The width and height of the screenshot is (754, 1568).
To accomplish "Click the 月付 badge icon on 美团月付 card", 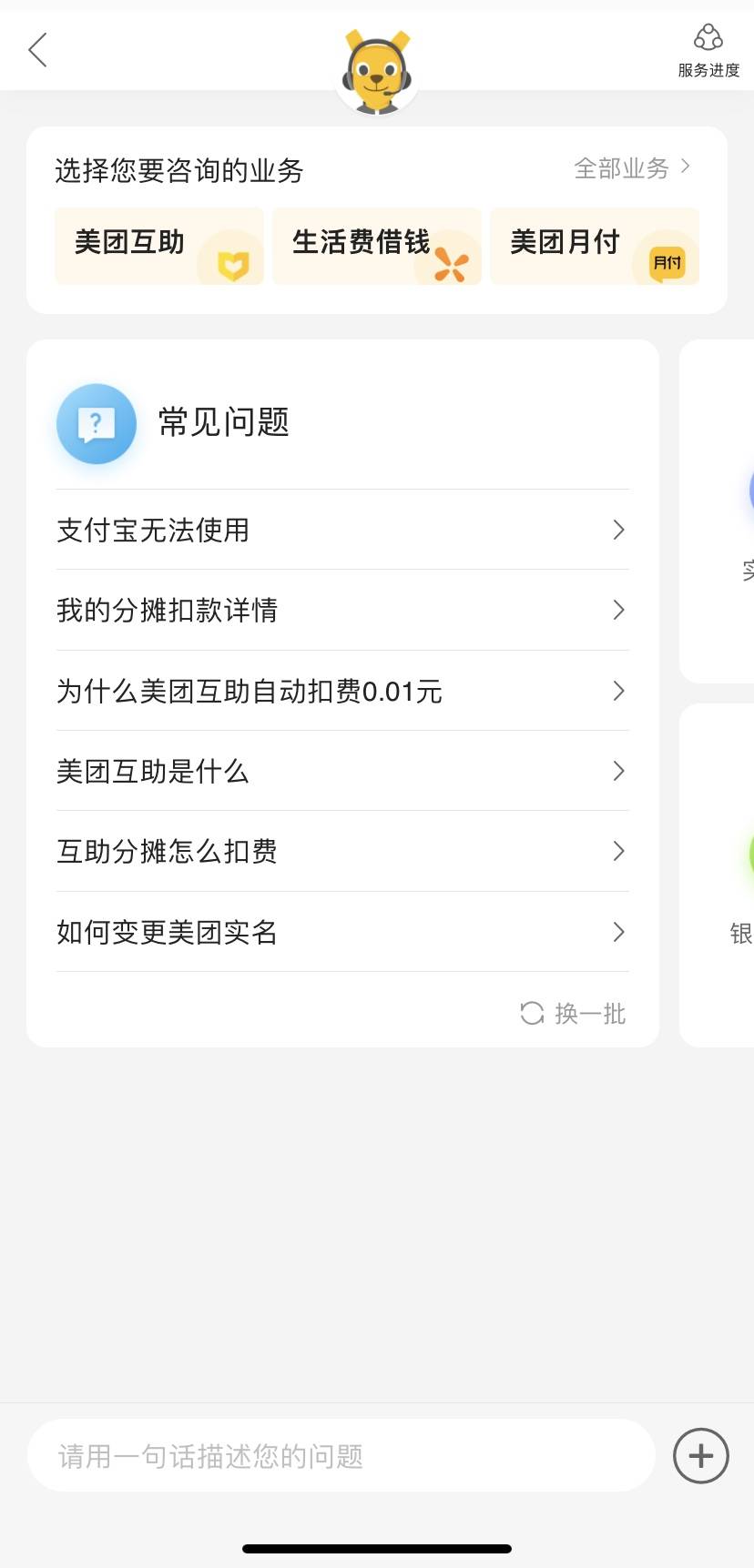I will tap(667, 264).
